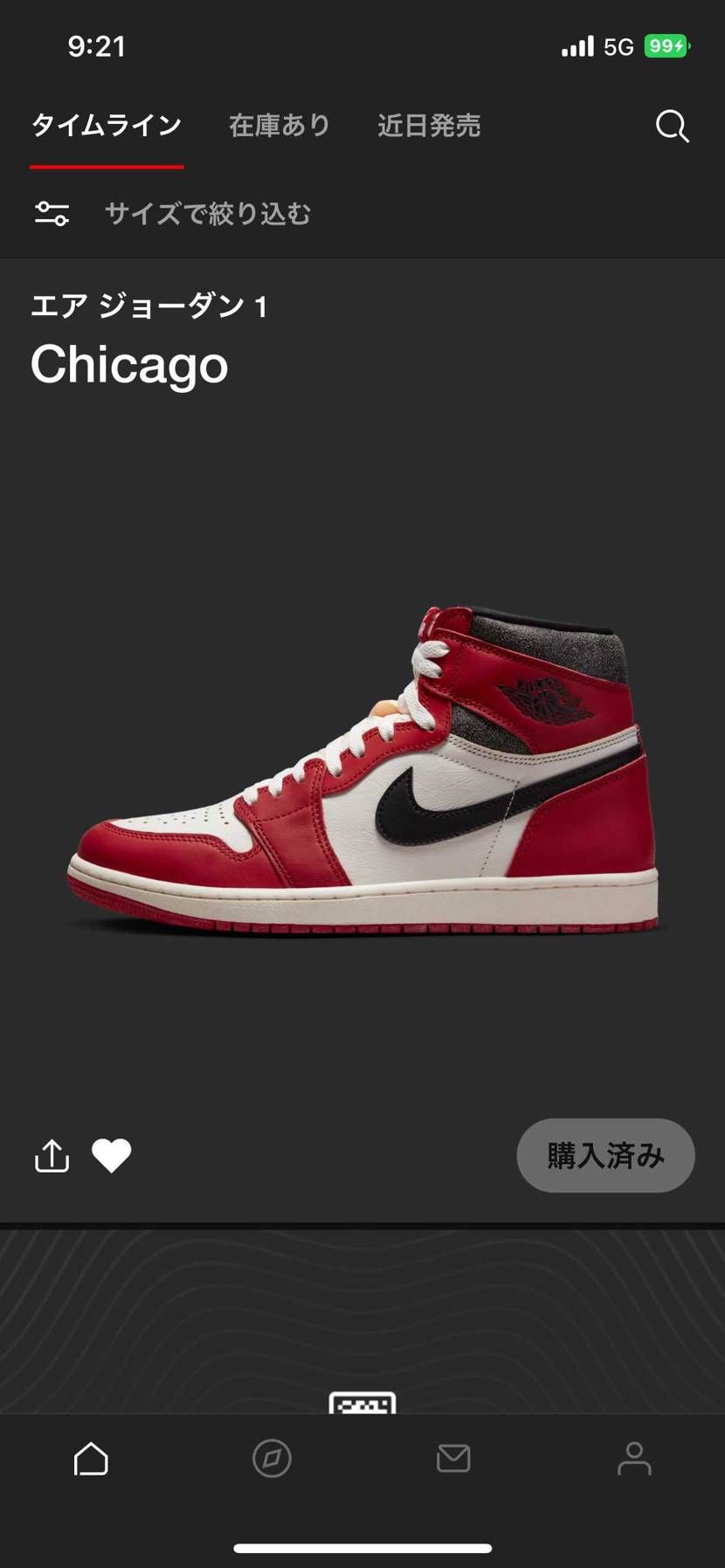The image size is (725, 1568).
Task: Open the search magnifier icon
Action: click(x=672, y=127)
